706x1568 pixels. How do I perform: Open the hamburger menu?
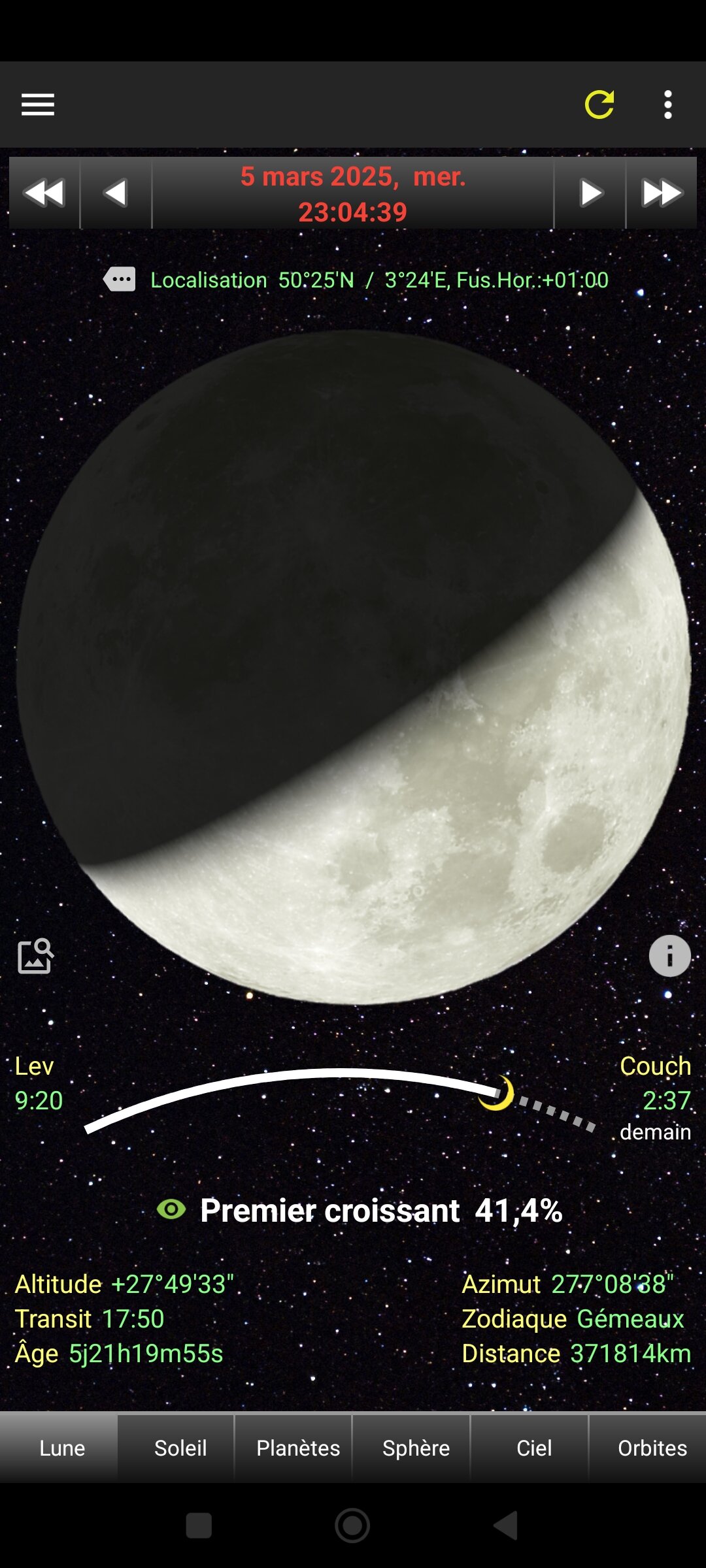38,105
